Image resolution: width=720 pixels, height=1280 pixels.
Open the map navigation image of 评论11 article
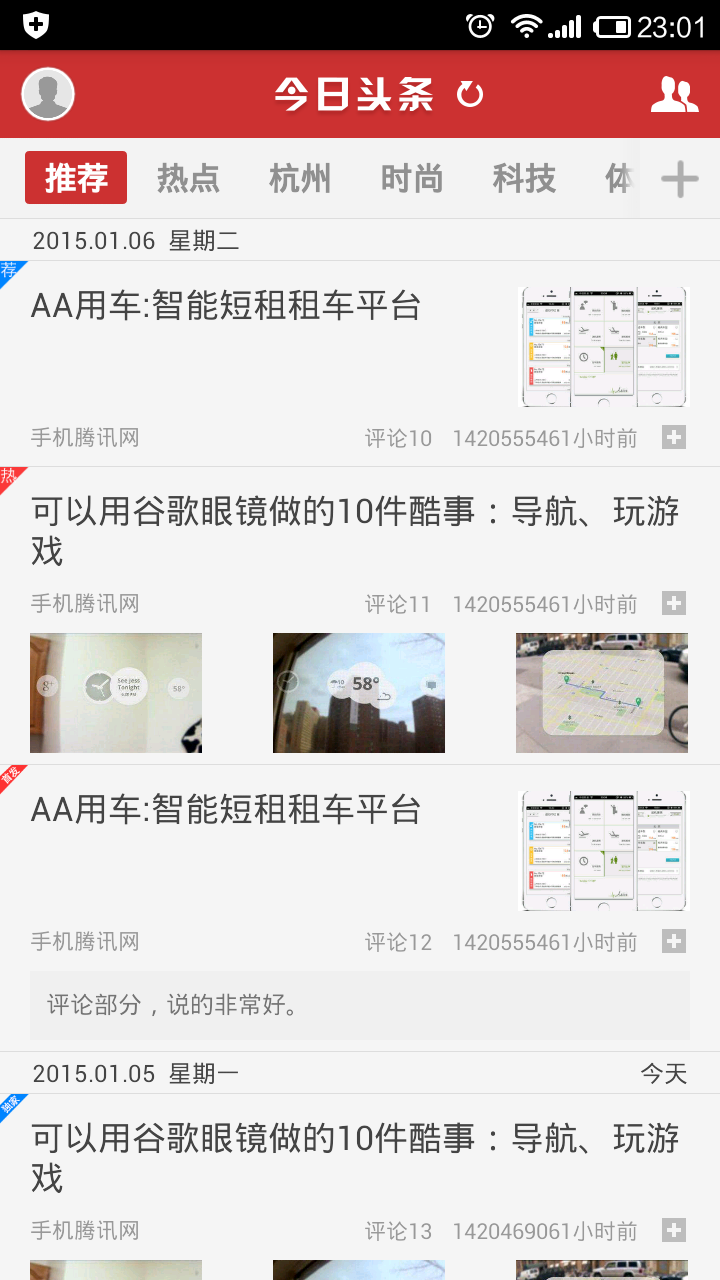(x=602, y=693)
